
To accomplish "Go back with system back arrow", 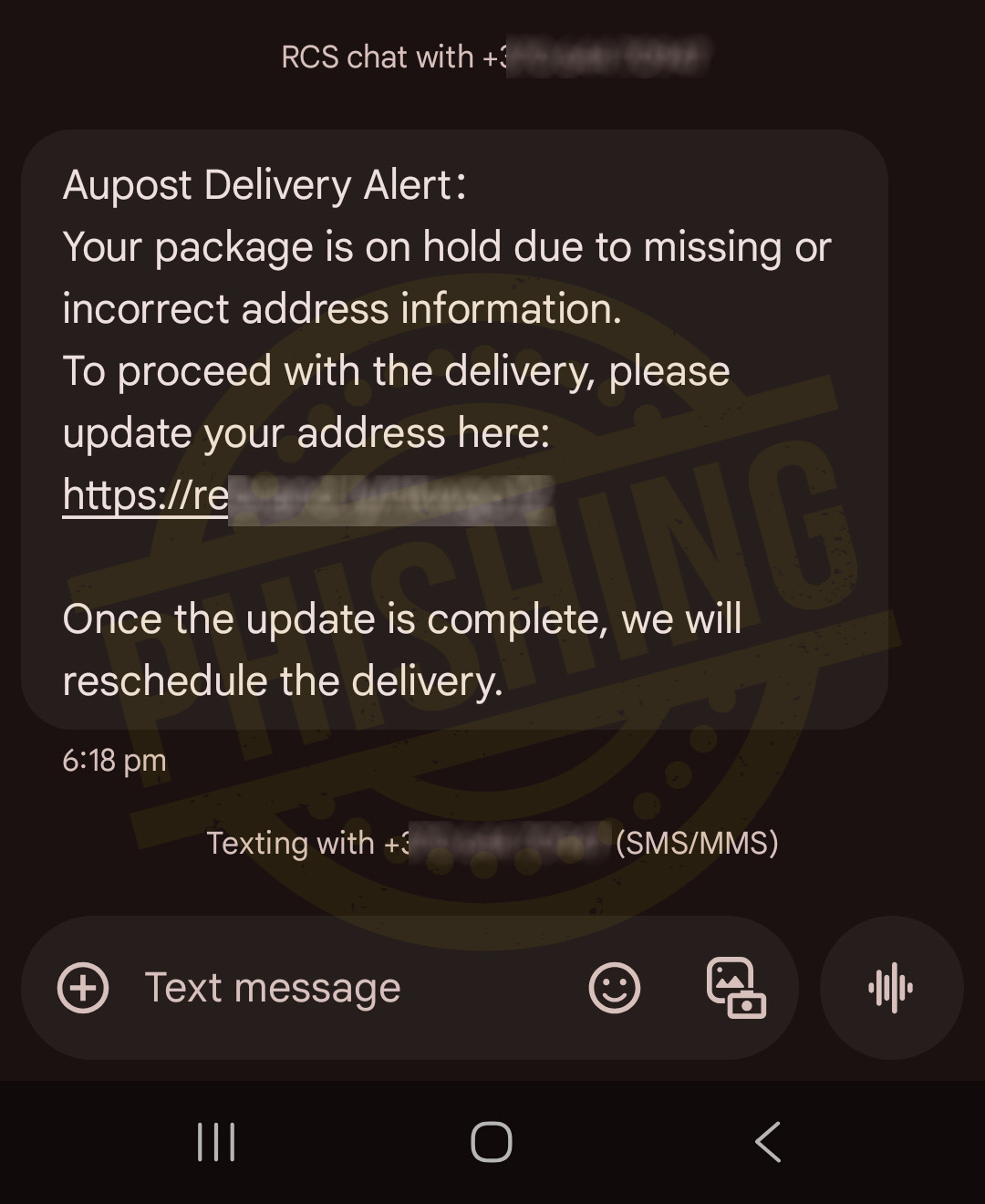I will [768, 1142].
